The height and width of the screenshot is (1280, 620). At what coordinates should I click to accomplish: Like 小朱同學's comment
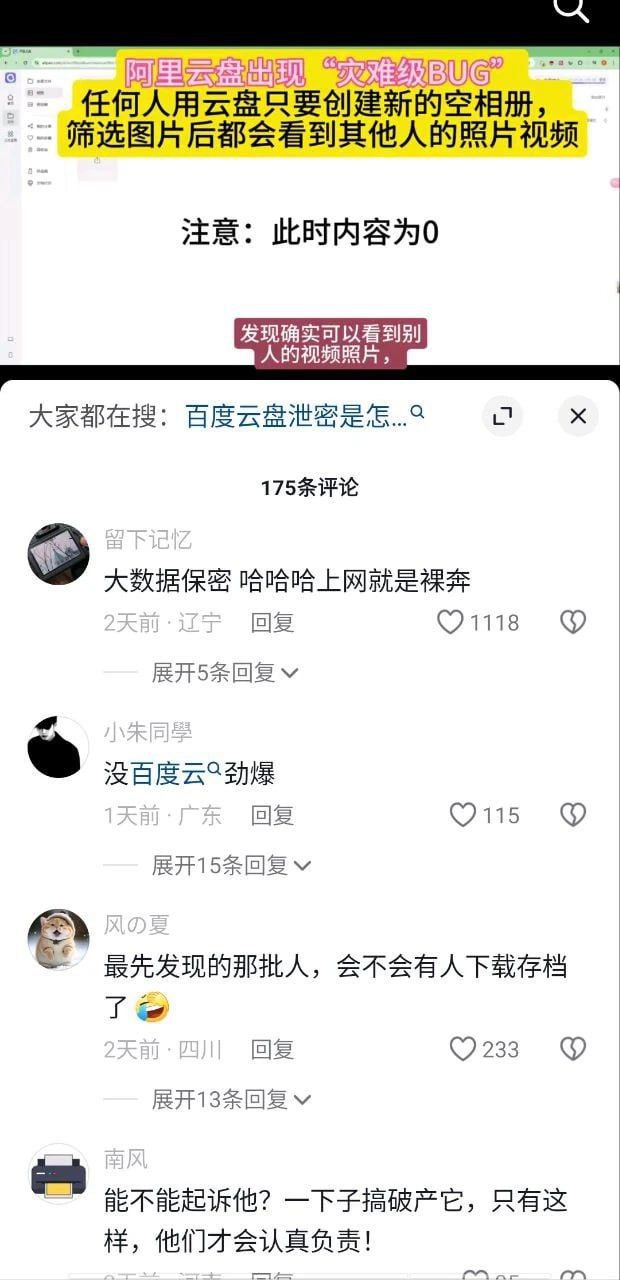[x=462, y=815]
